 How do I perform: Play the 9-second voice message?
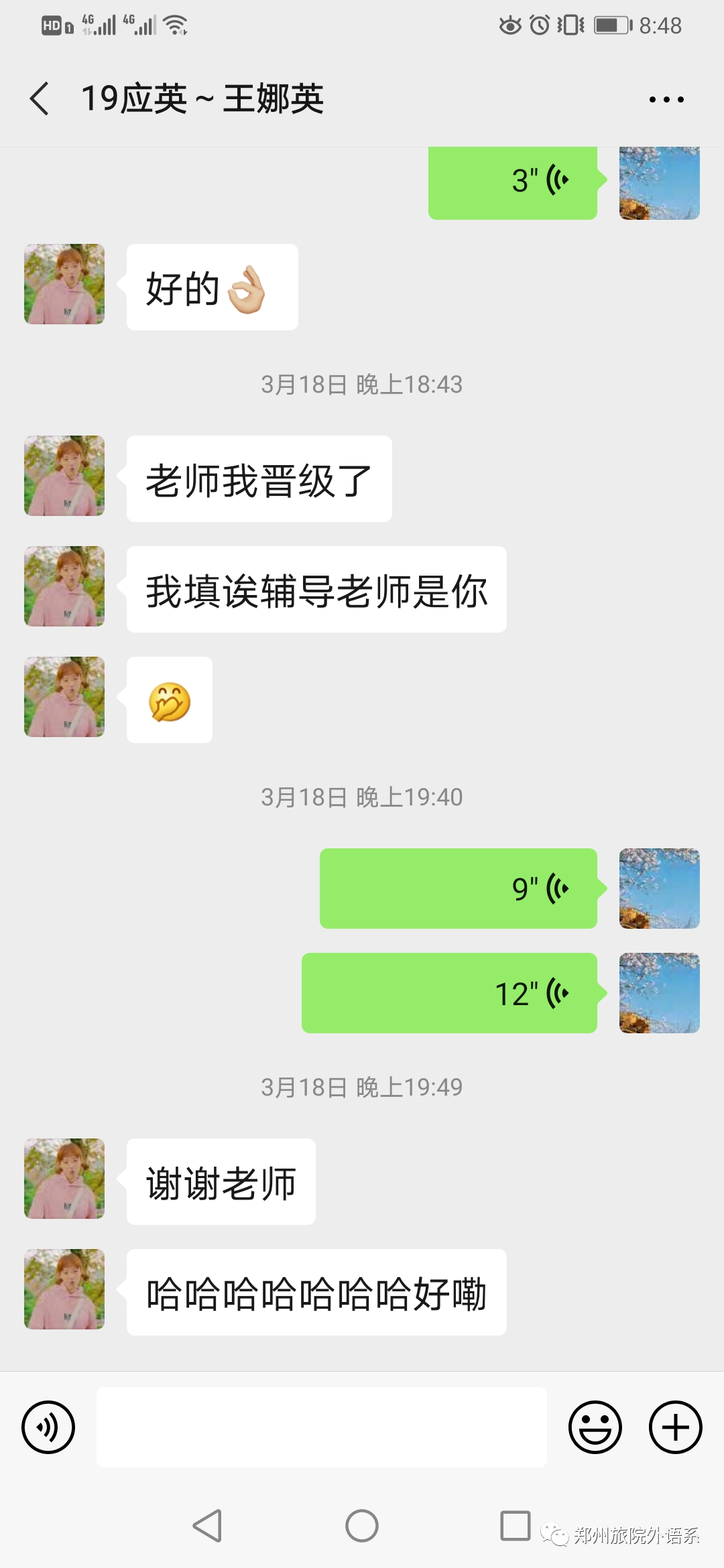459,889
